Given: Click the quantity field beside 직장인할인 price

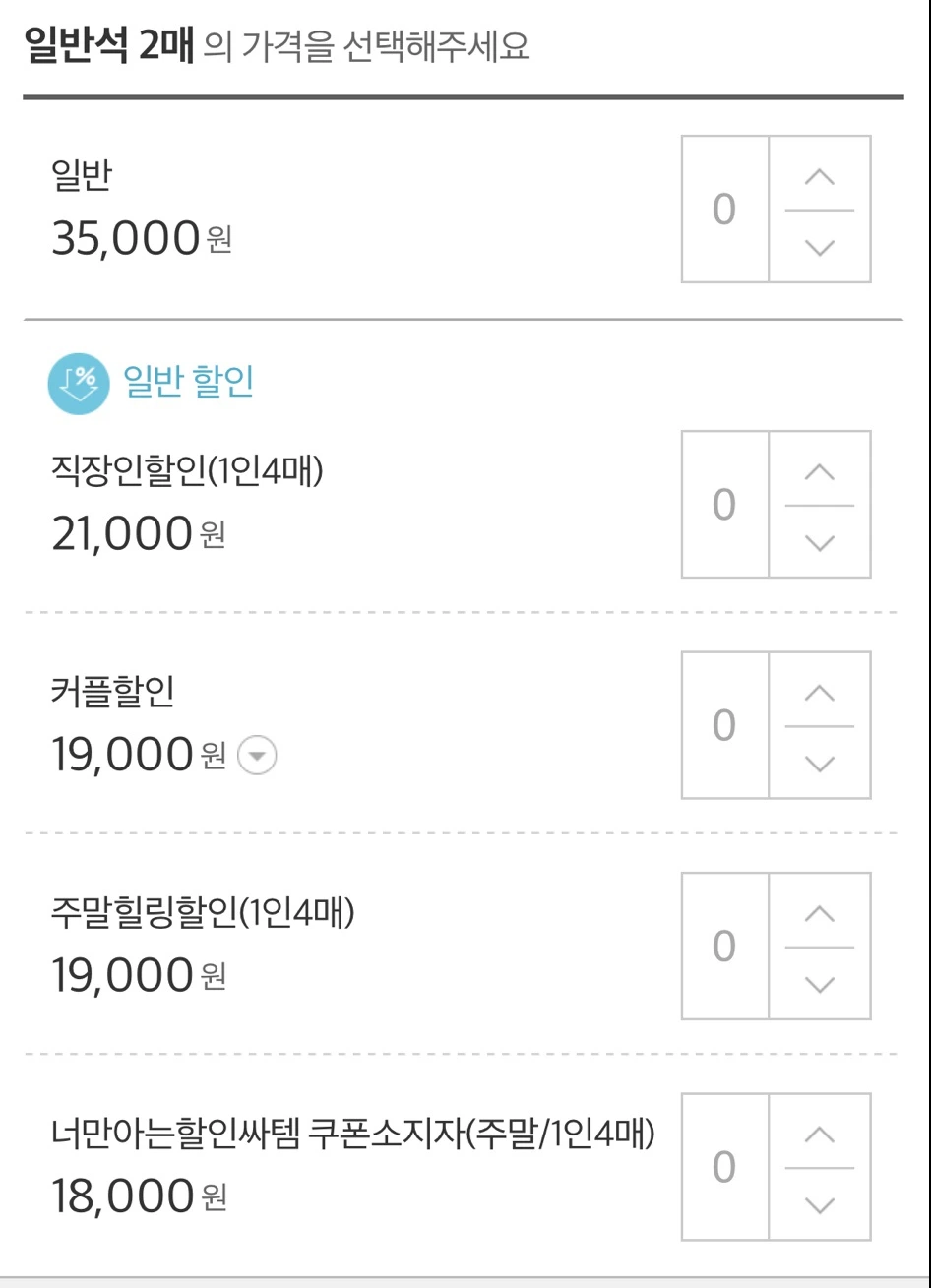Looking at the screenshot, I should click(x=724, y=504).
